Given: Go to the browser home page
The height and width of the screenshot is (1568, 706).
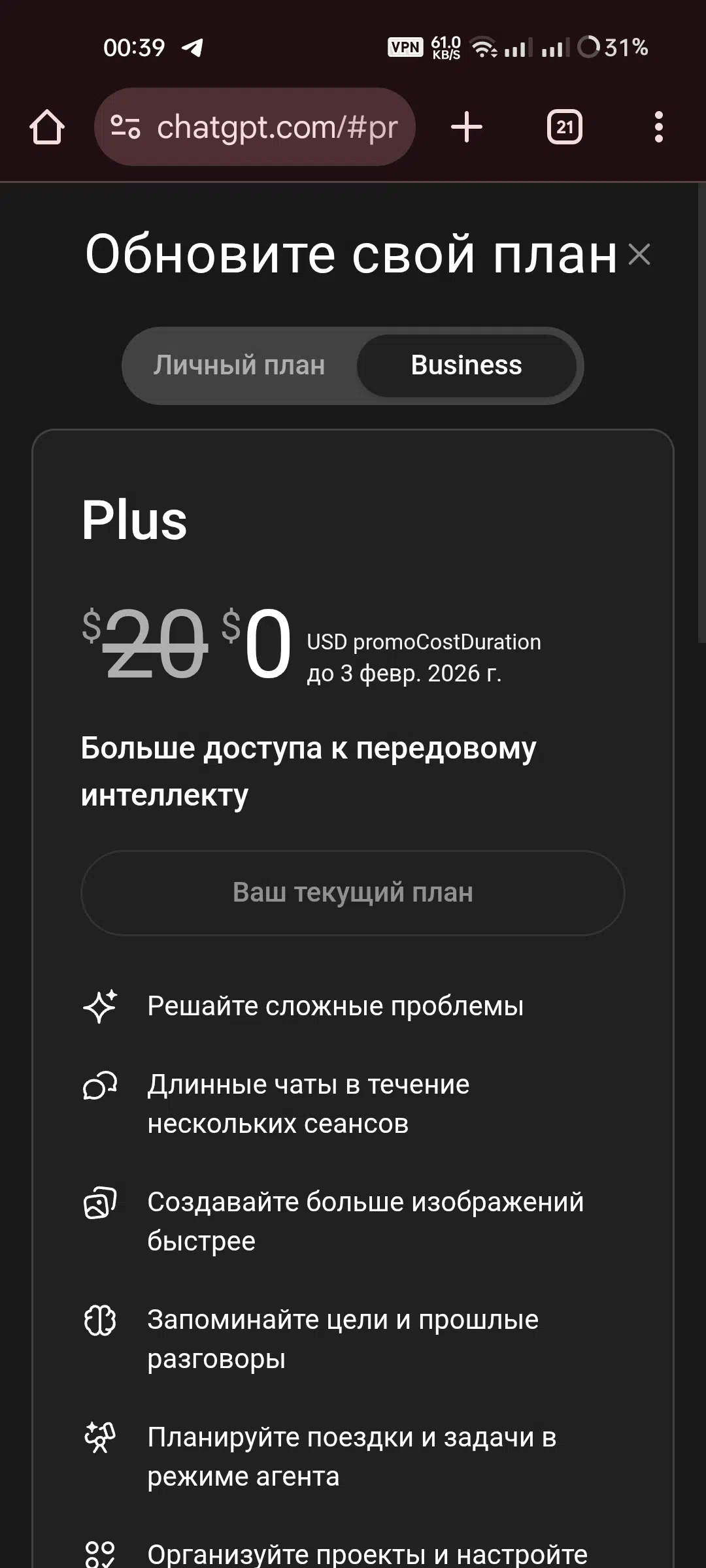Looking at the screenshot, I should pyautogui.click(x=47, y=127).
